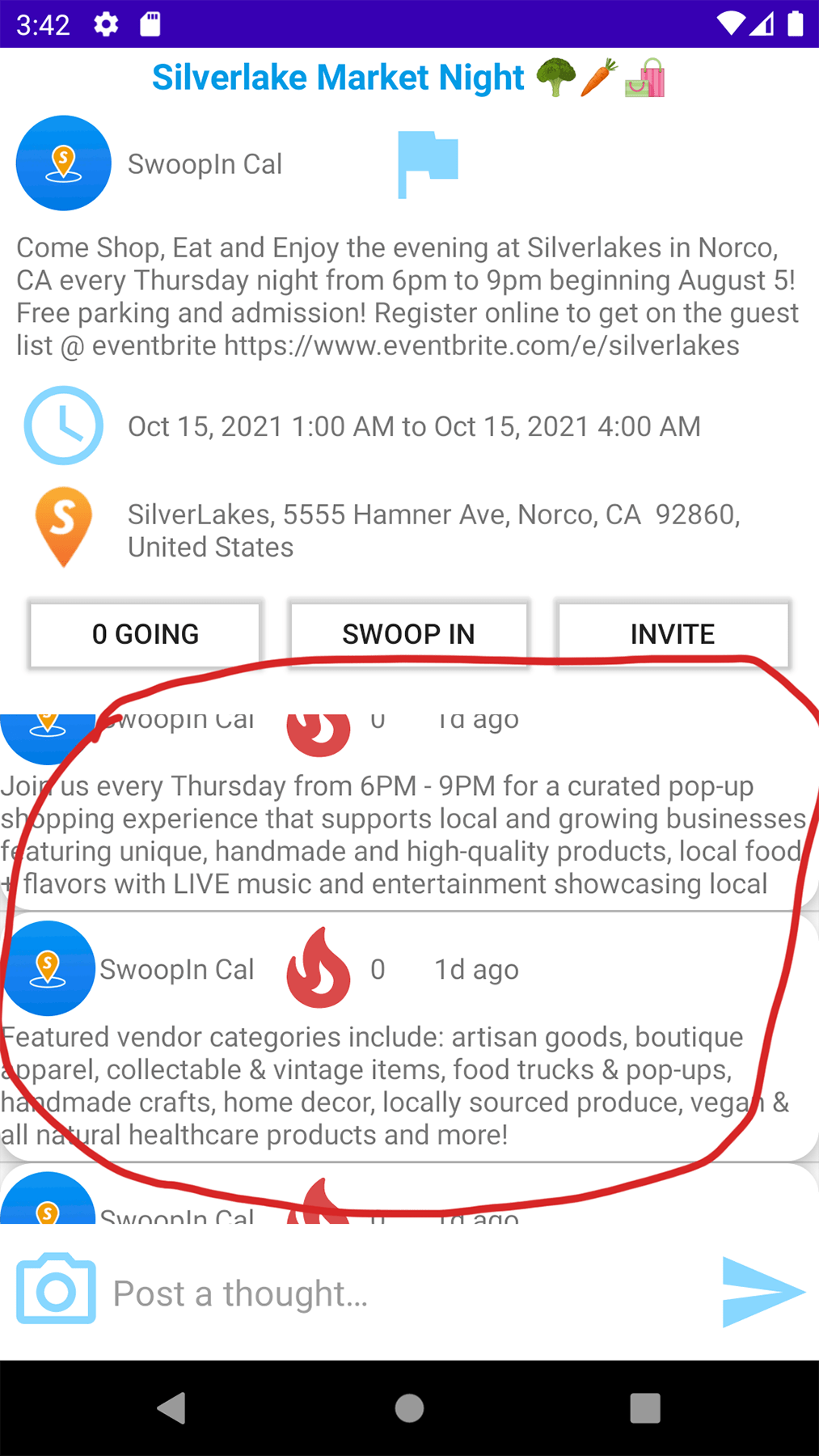Like the curated pop-up shopping post

(319, 730)
